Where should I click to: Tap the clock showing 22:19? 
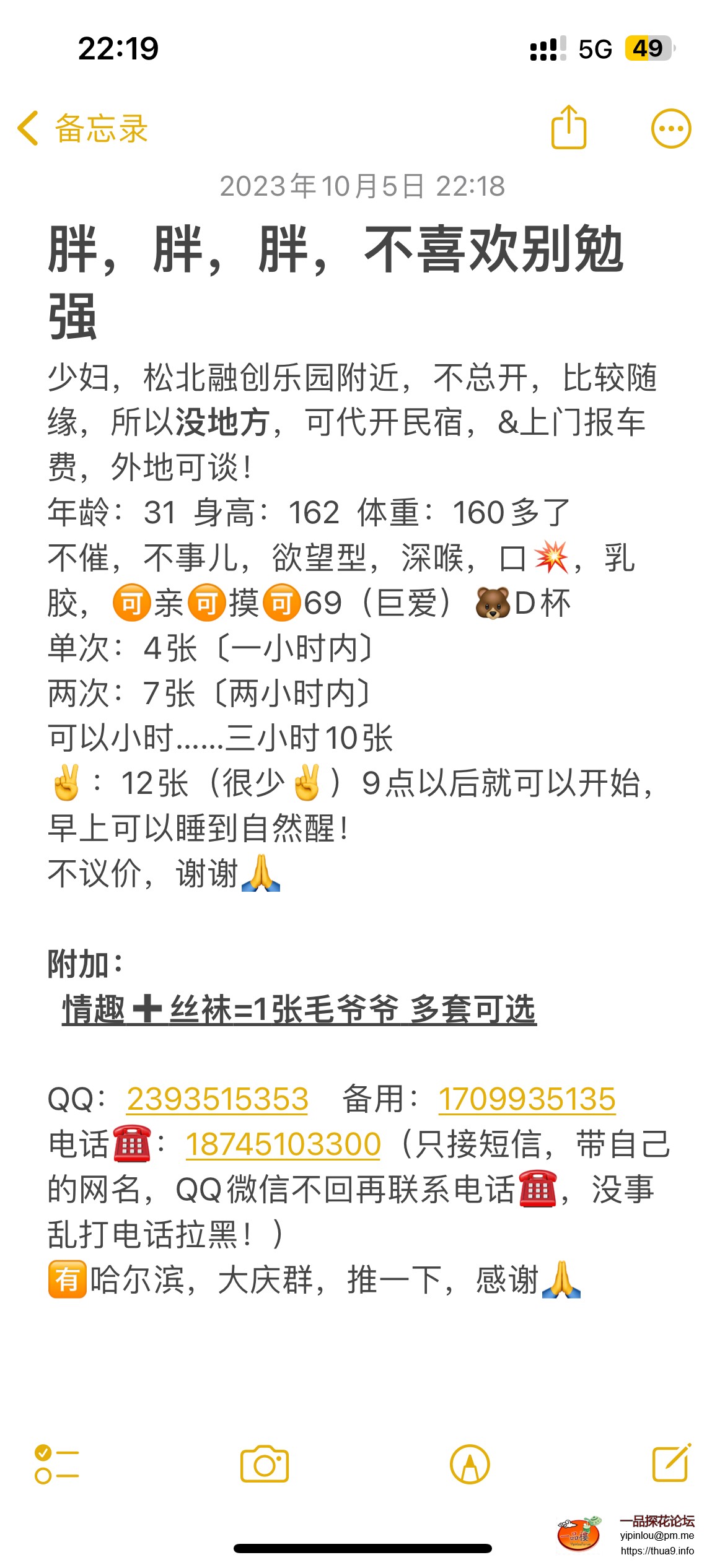118,46
